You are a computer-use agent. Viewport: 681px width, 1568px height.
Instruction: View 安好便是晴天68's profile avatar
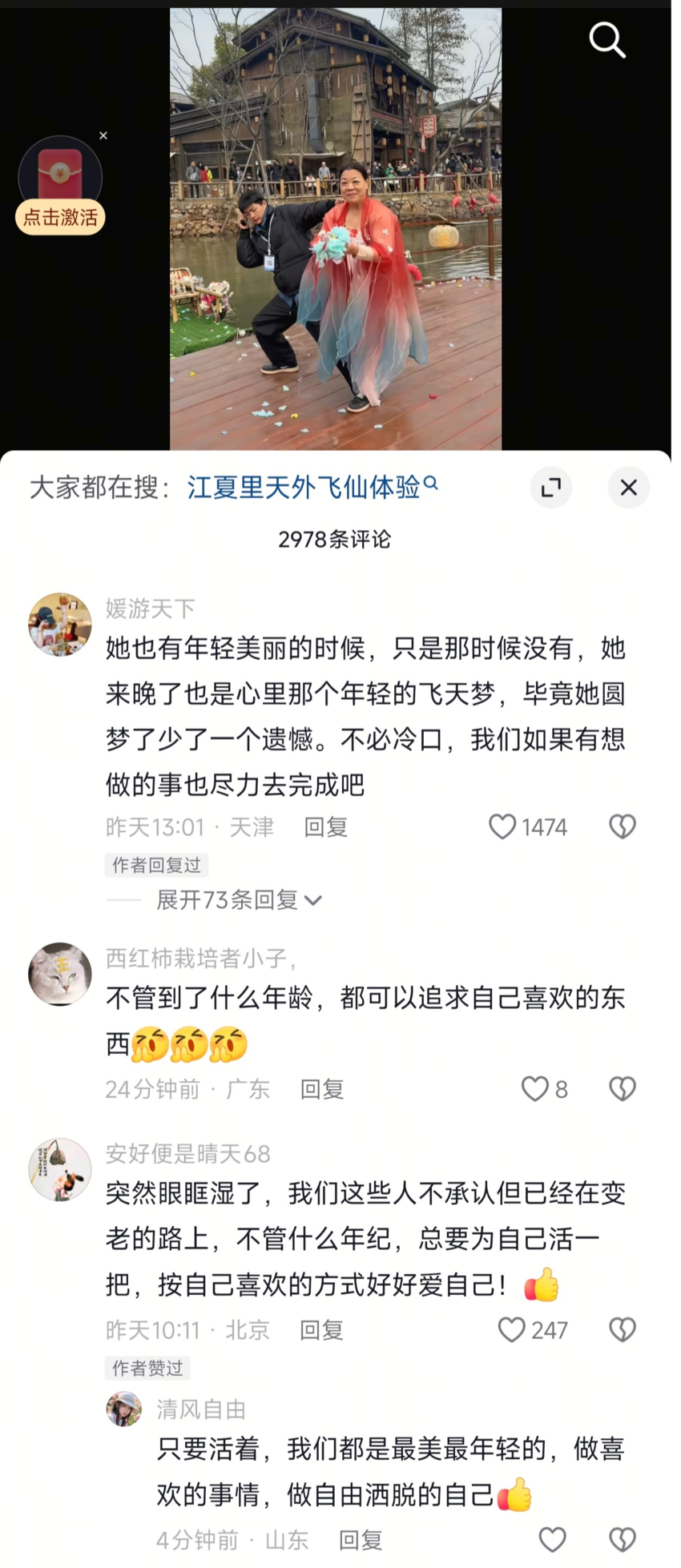point(60,1170)
